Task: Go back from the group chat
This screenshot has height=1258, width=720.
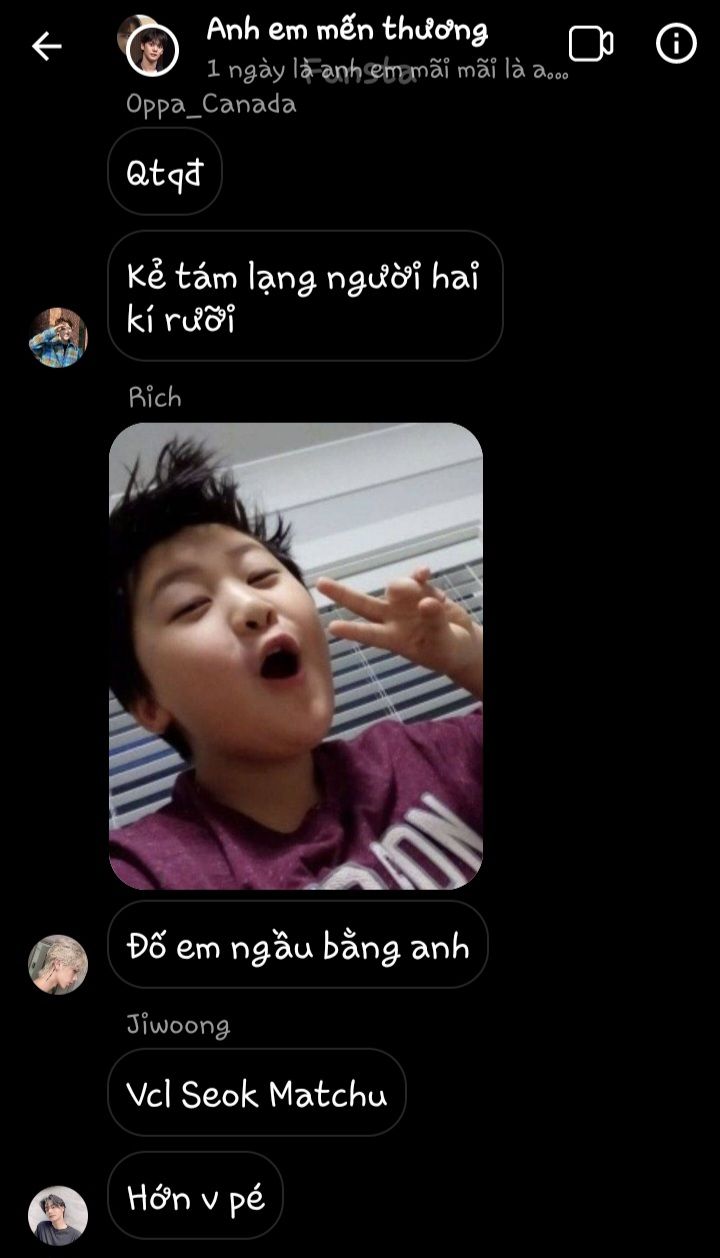Action: [46, 46]
